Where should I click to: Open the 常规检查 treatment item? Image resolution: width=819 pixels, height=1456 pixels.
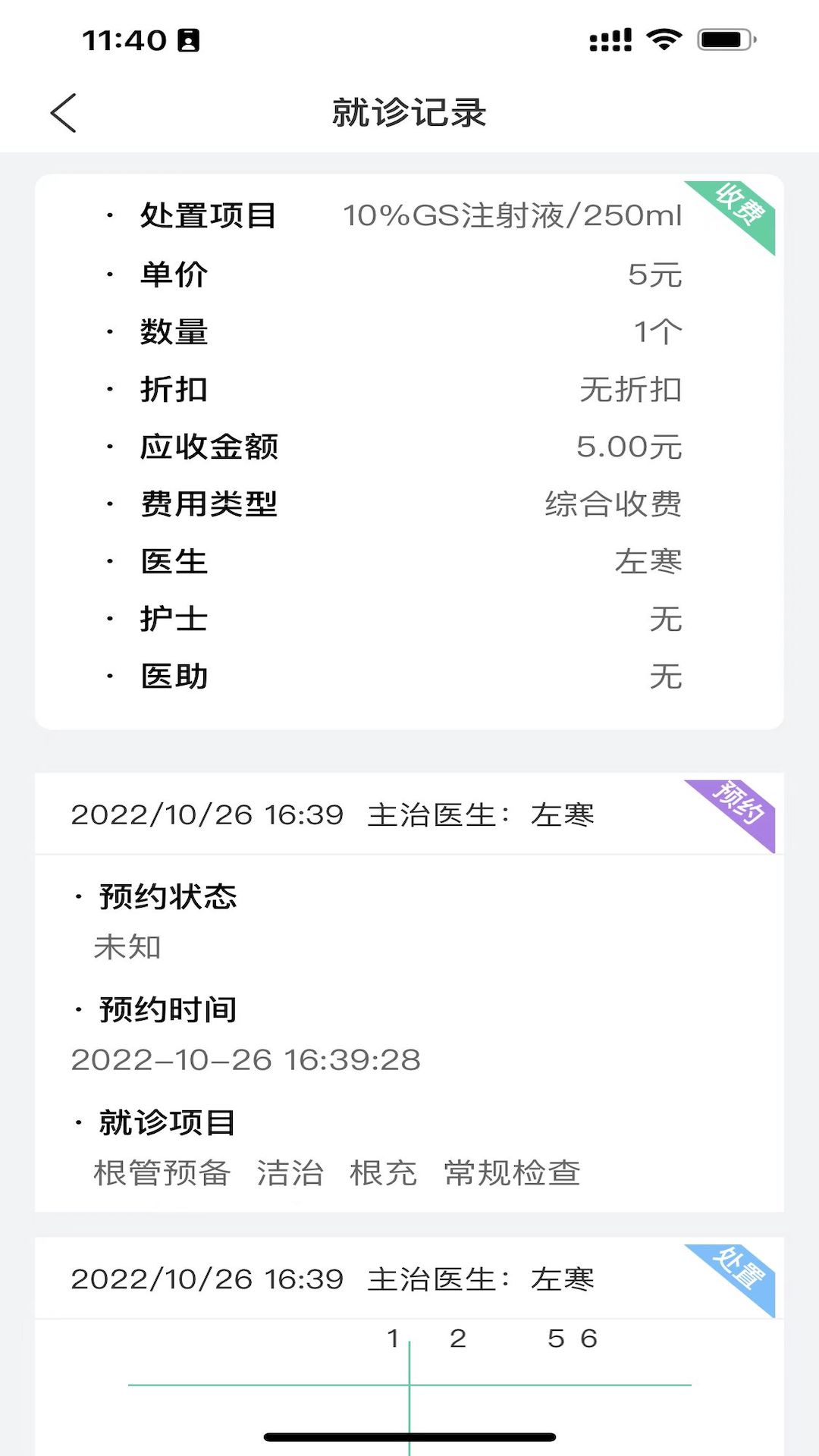512,1173
